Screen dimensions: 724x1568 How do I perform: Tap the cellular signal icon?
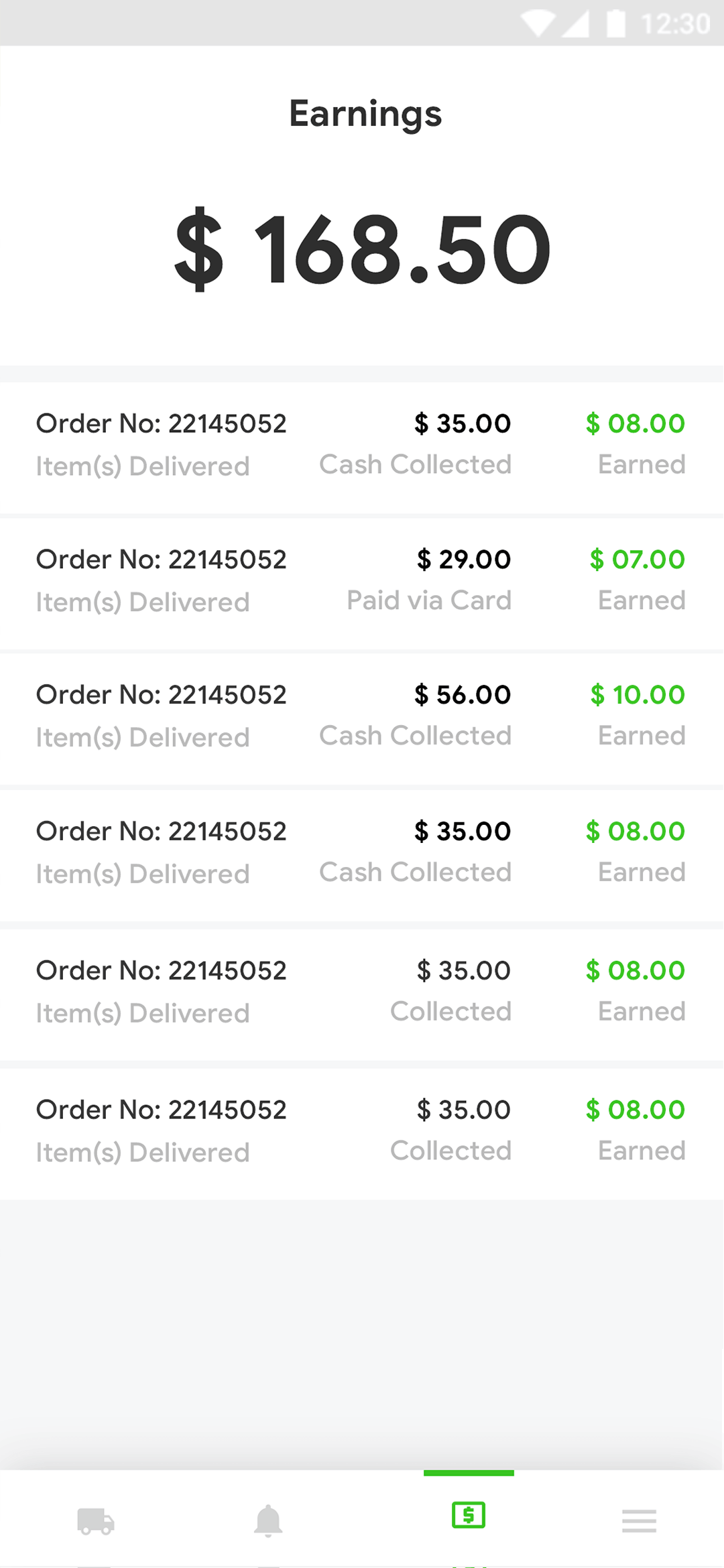click(575, 22)
